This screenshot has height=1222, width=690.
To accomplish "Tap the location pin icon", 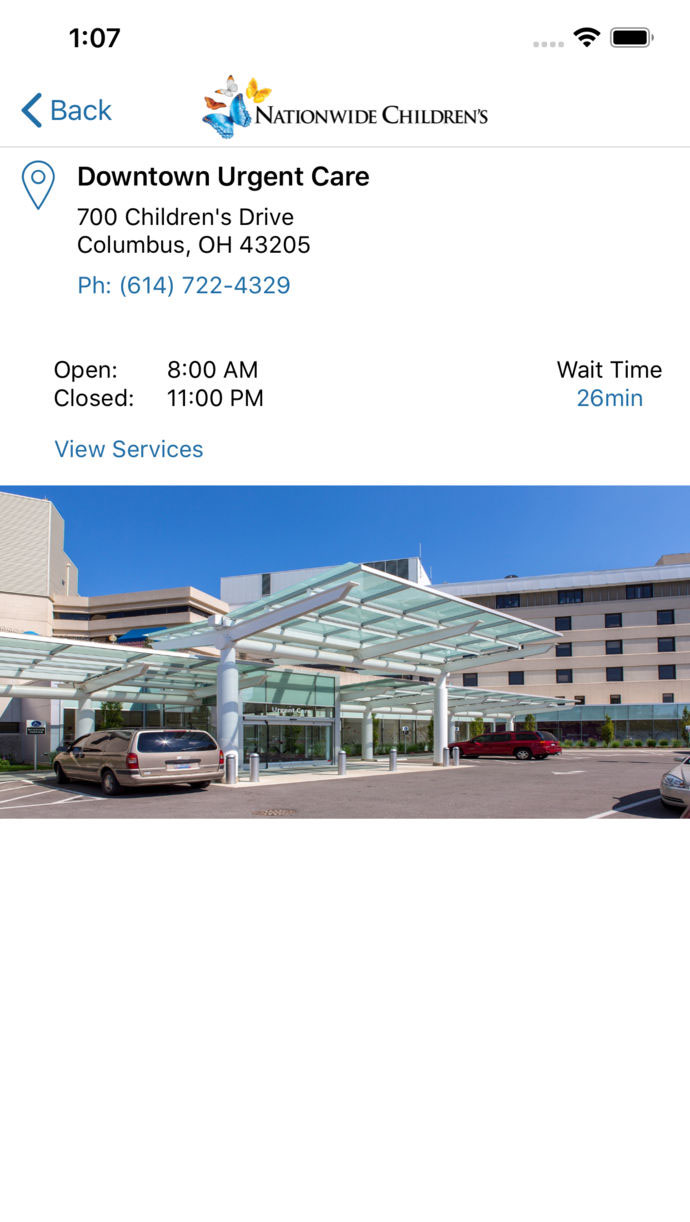I will [x=38, y=185].
